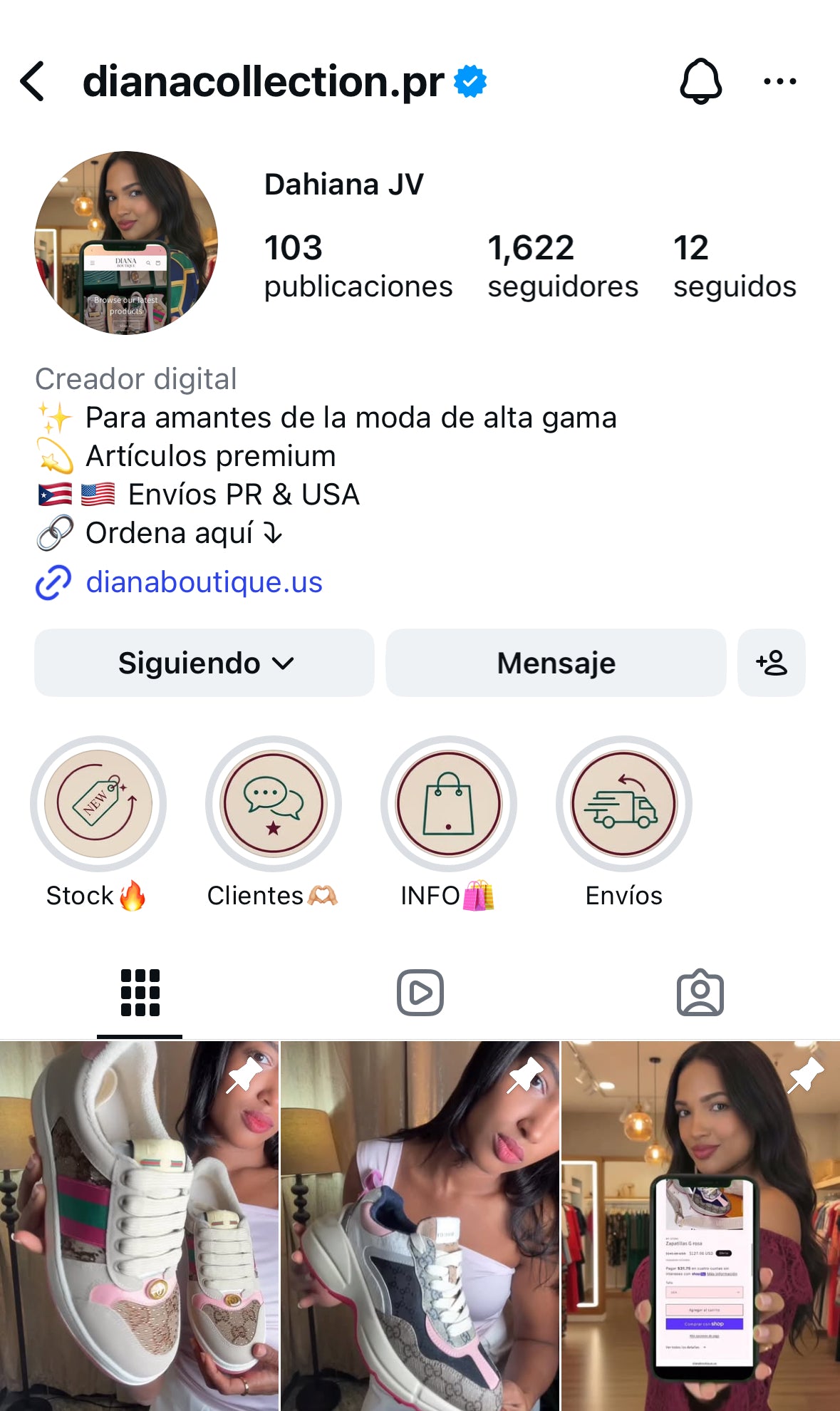Switch to the posts grid tab
The height and width of the screenshot is (1411, 840).
[x=140, y=992]
